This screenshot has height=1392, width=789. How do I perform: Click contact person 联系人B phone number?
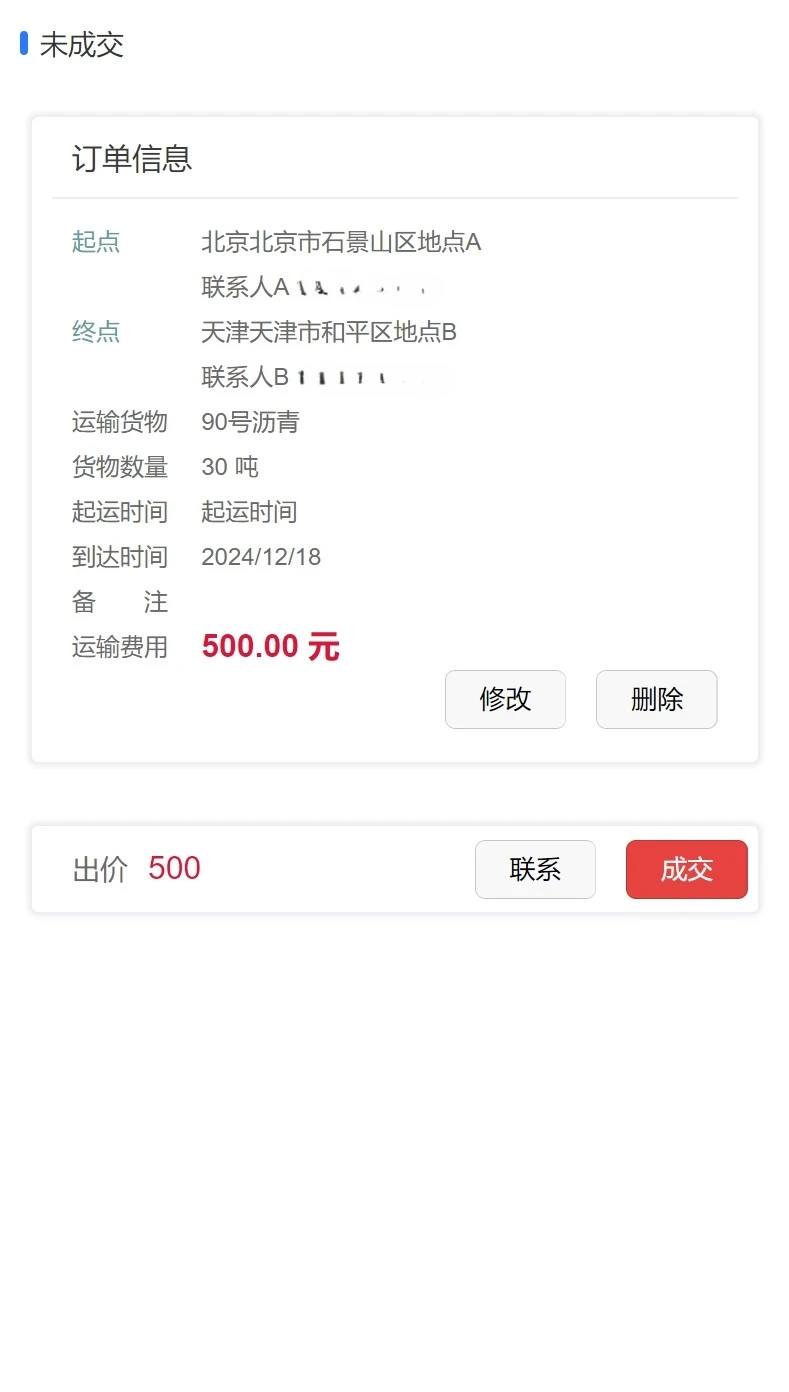click(x=325, y=377)
